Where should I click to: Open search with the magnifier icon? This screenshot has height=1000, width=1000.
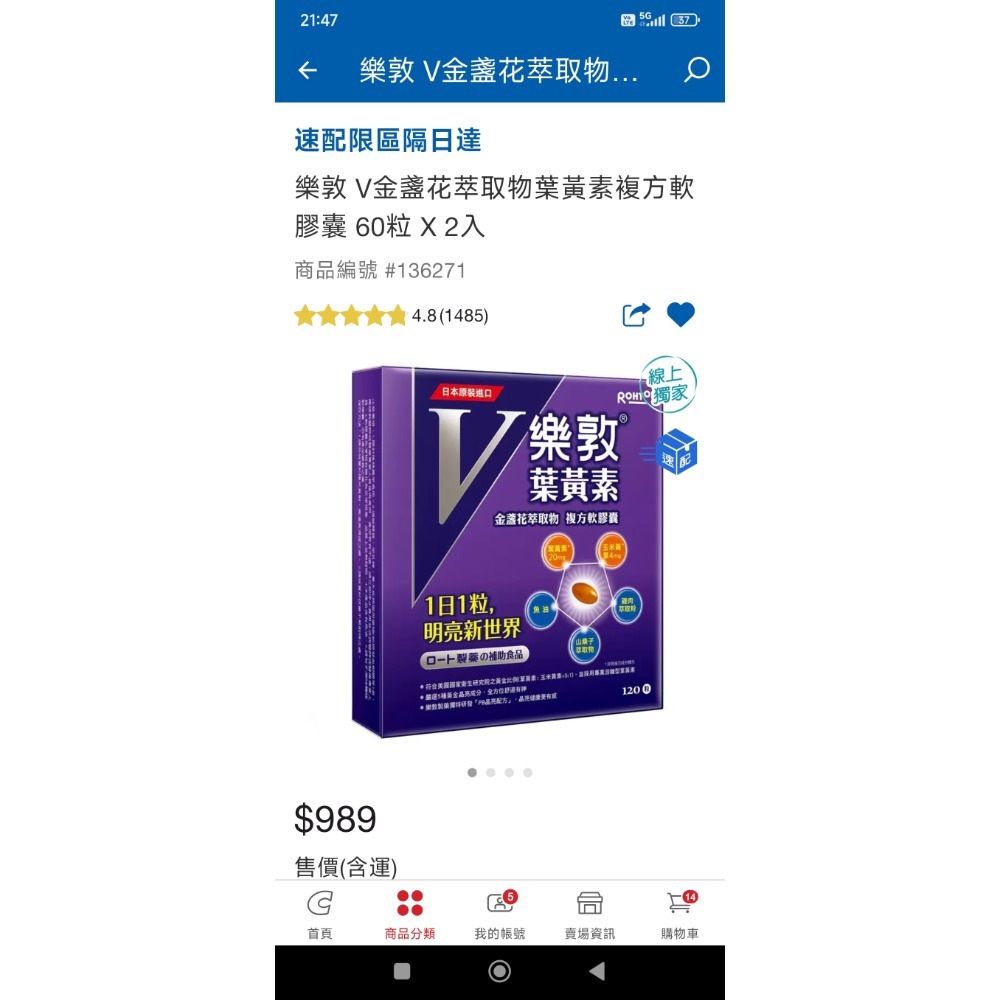click(696, 70)
